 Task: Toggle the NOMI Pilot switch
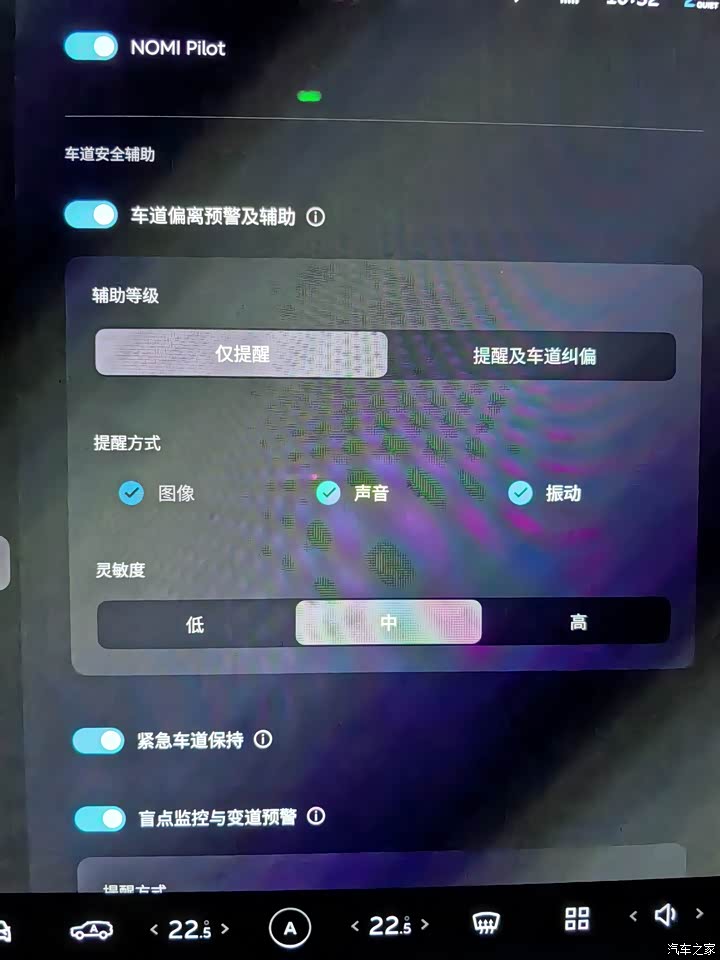click(x=91, y=46)
